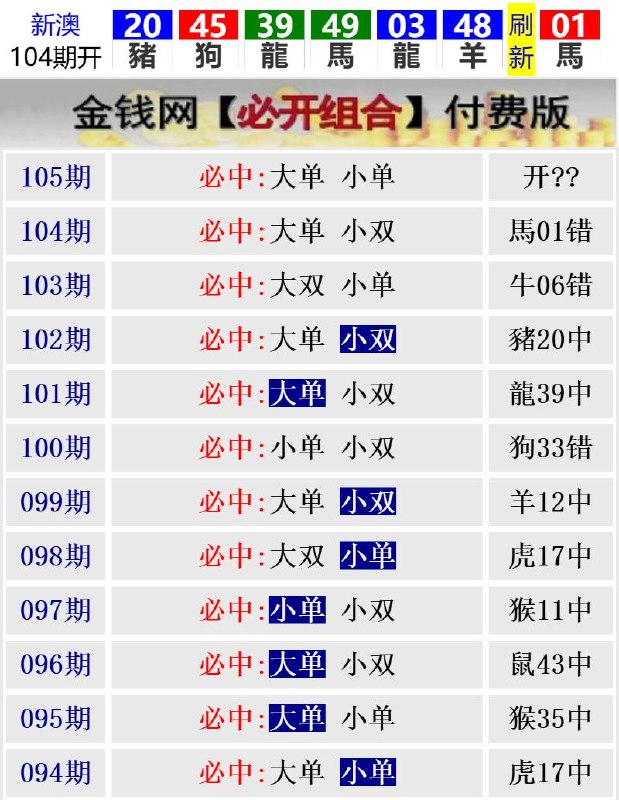Tap the yellow 刷新 refresh button
This screenshot has height=800, width=619.
(521, 41)
